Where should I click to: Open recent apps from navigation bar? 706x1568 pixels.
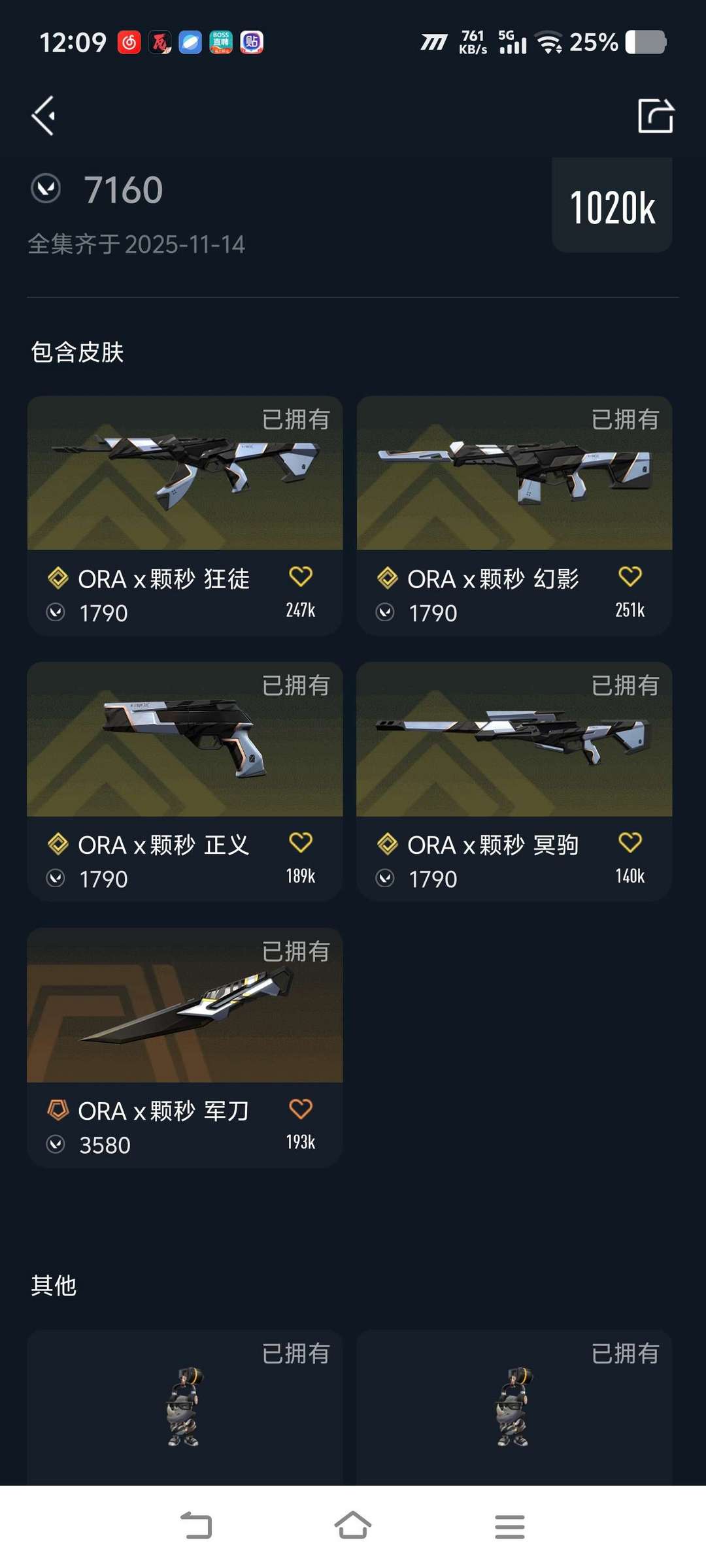510,1526
